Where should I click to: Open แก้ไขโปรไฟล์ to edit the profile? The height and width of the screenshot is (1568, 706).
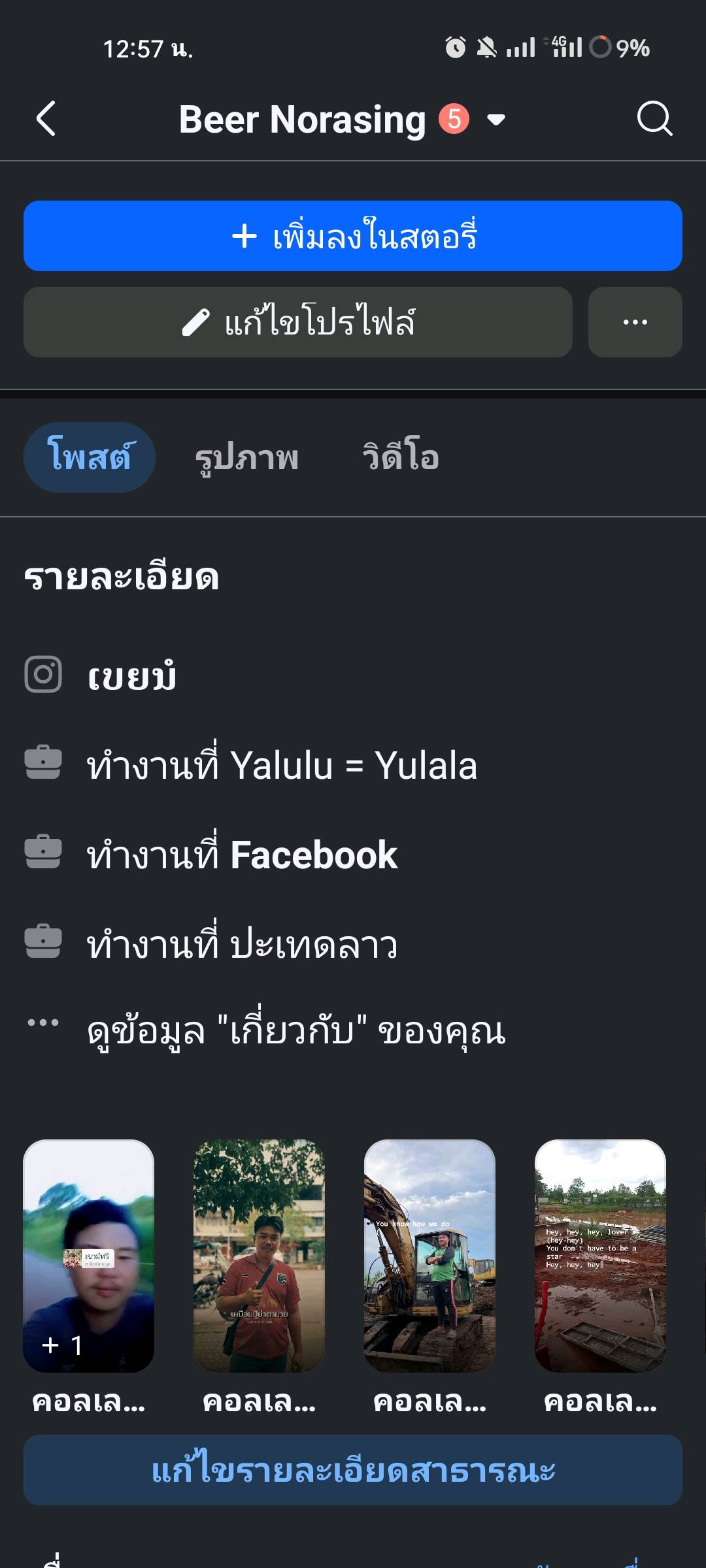[x=298, y=322]
